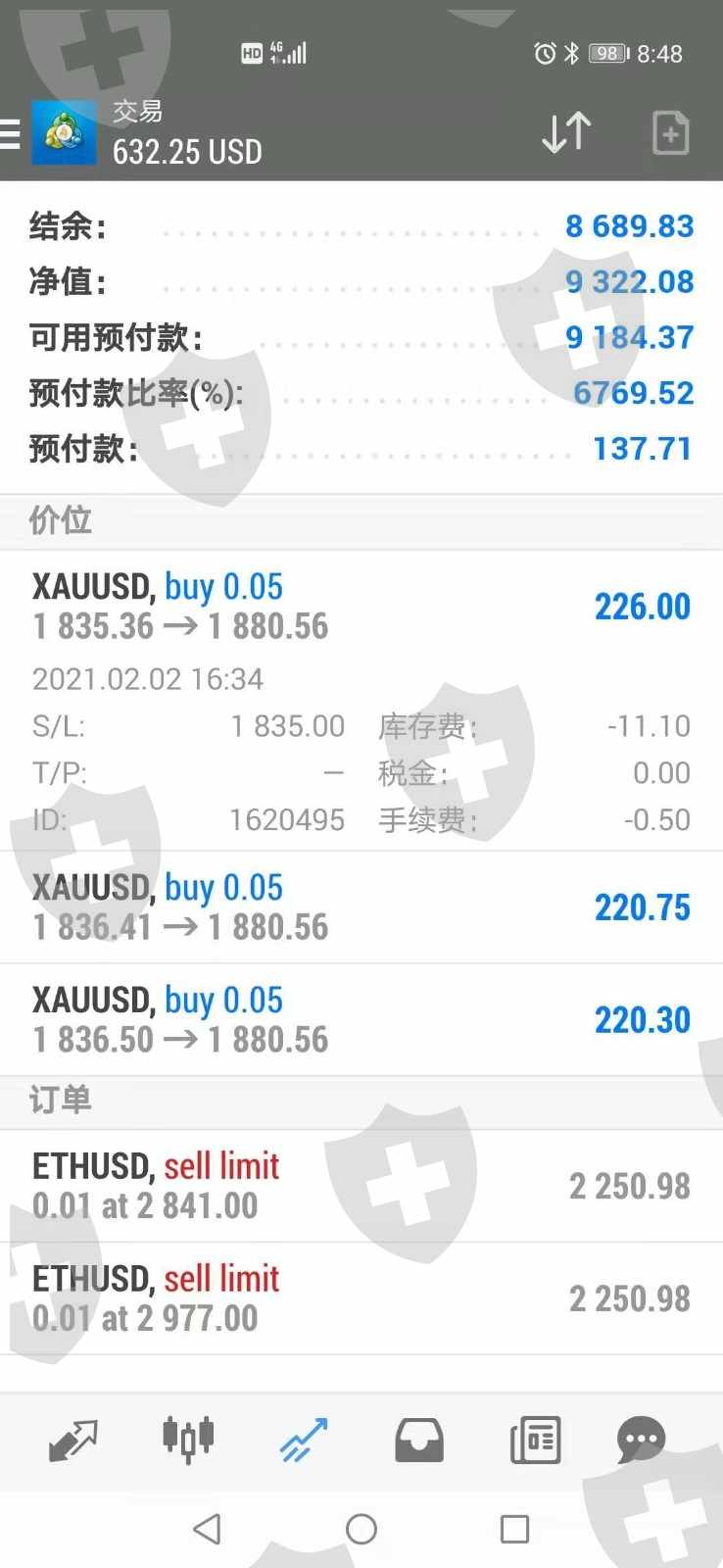Open the ETHUSD sell limit at 2 977.00
The image size is (723, 1568).
[x=361, y=1298]
